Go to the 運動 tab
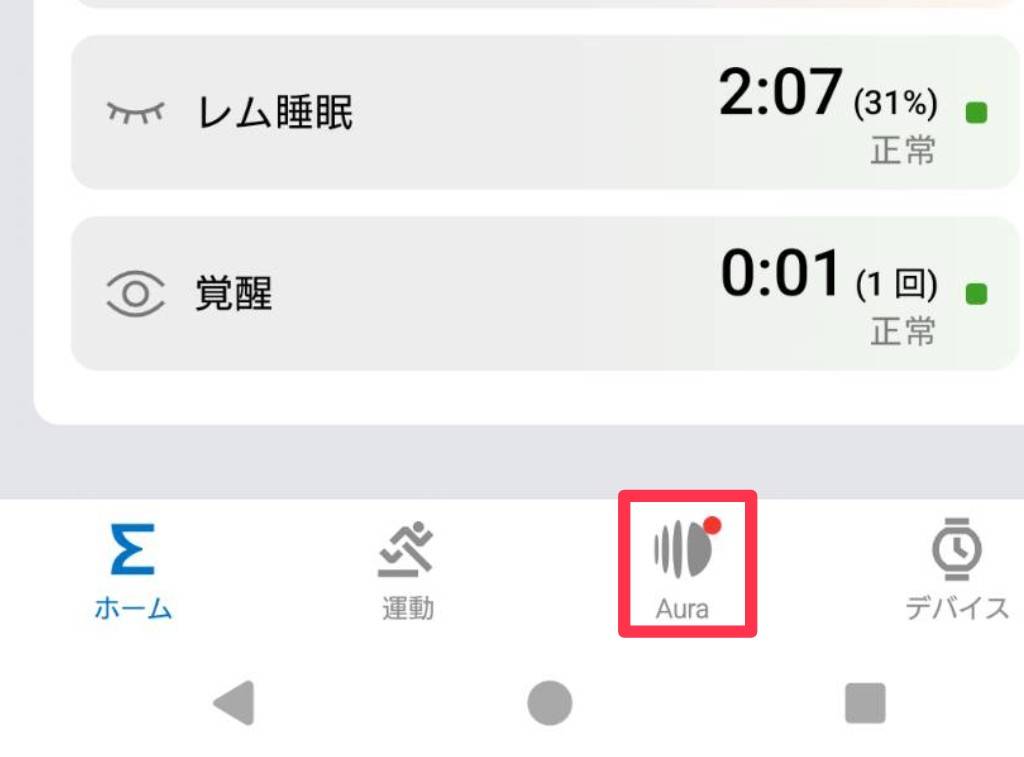 pos(407,568)
